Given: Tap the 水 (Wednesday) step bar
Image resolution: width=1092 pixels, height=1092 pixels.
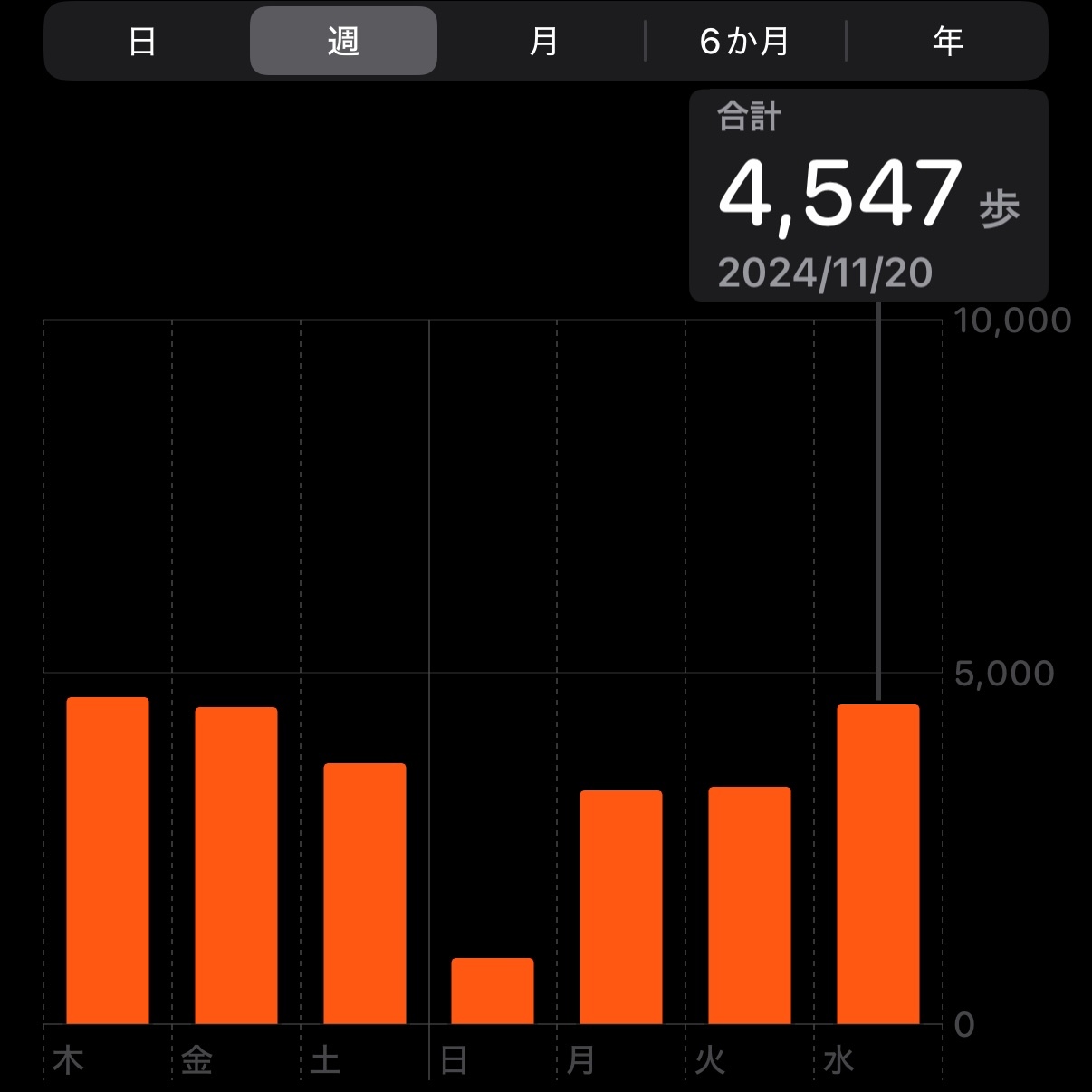Looking at the screenshot, I should coord(878,864).
